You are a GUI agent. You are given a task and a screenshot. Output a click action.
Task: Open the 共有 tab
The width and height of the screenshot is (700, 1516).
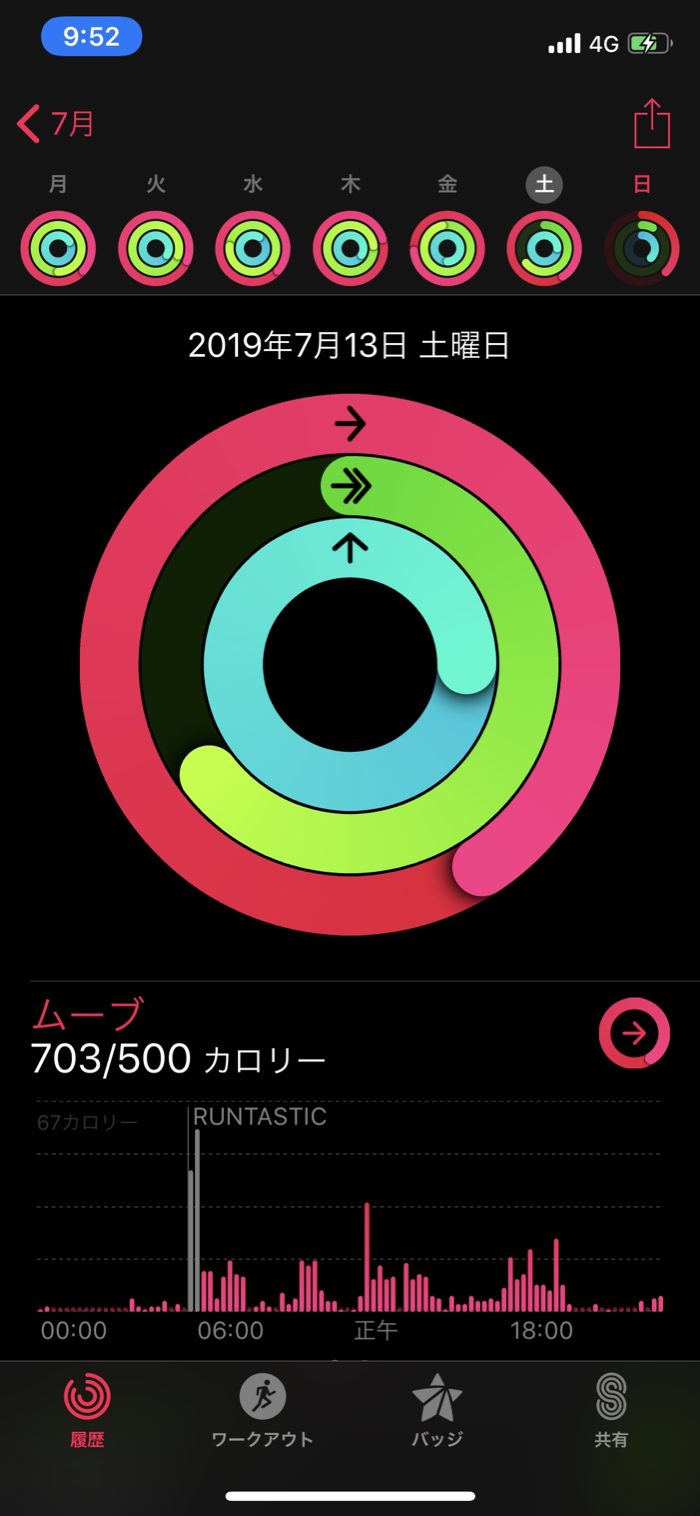point(611,1410)
